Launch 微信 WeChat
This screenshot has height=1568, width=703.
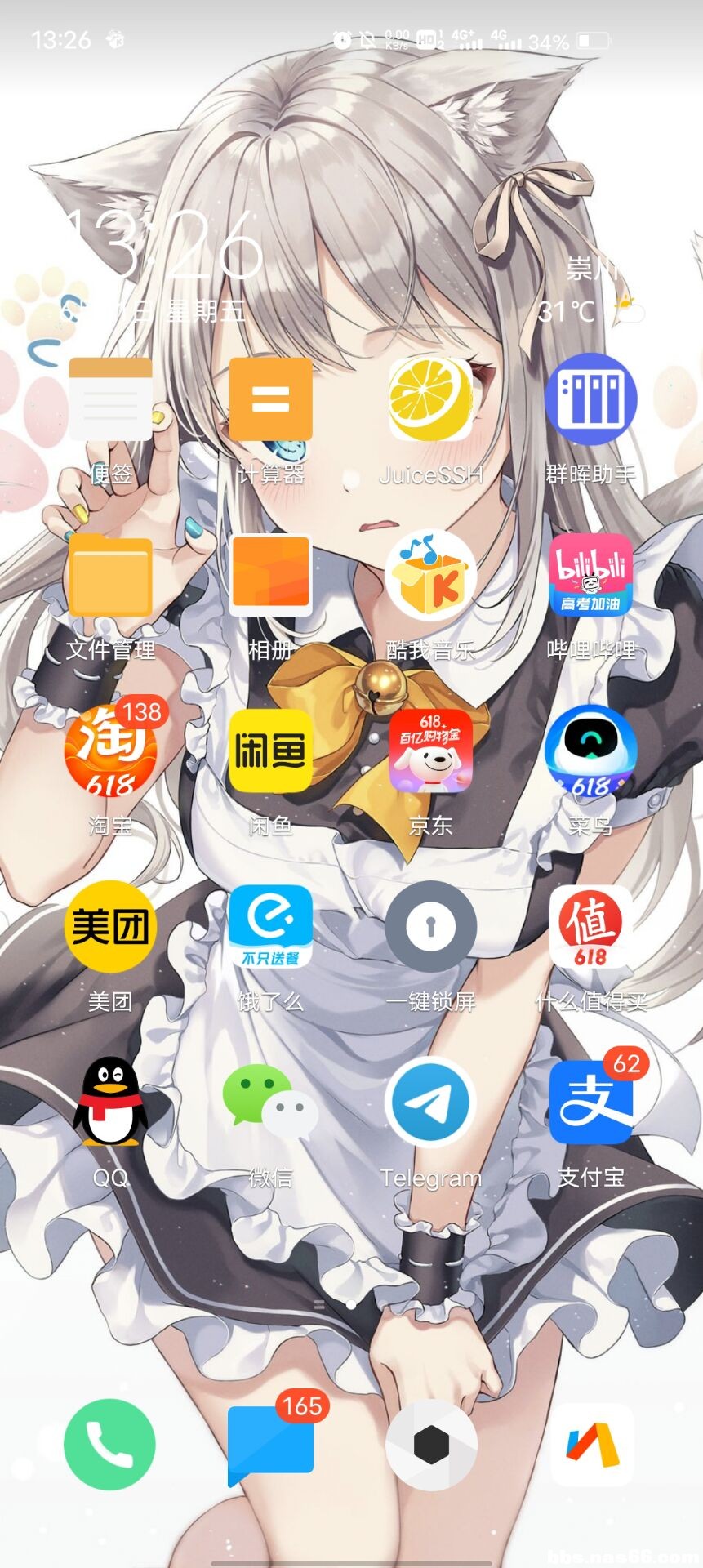coord(270,1102)
